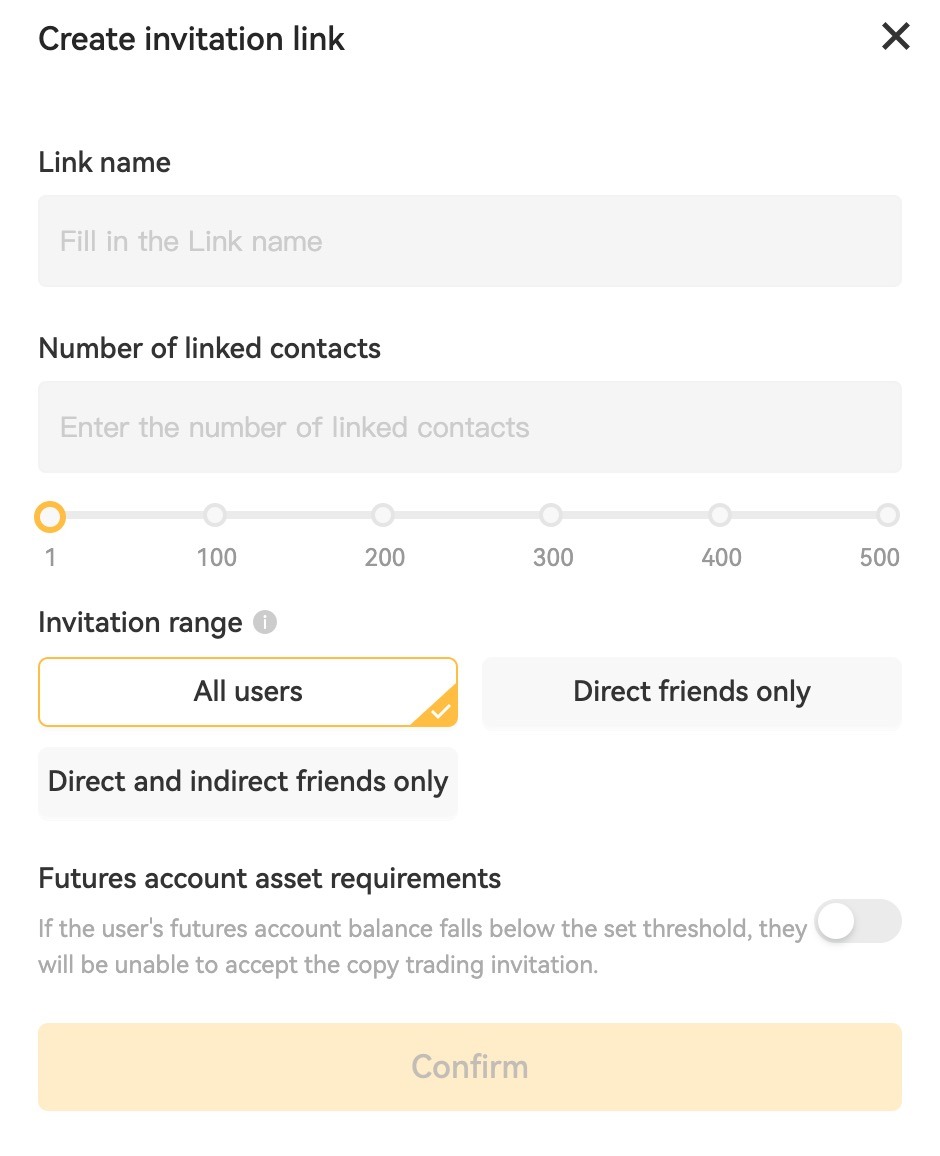Close the Create invitation link dialog
Image resolution: width=940 pixels, height=1156 pixels.
[895, 38]
